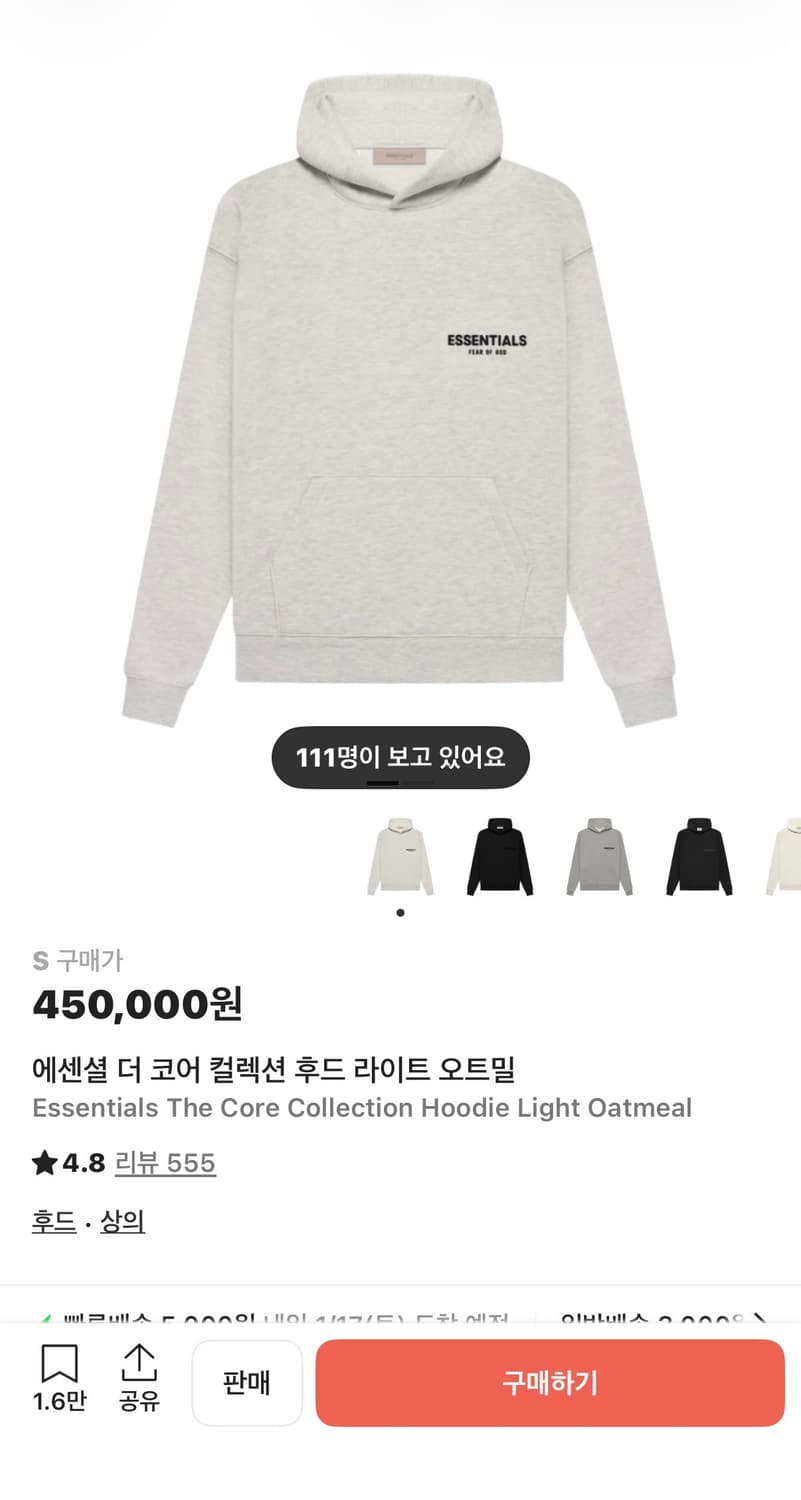The width and height of the screenshot is (801, 1500).
Task: Click the S 구매가 size label
Action: coord(78,960)
